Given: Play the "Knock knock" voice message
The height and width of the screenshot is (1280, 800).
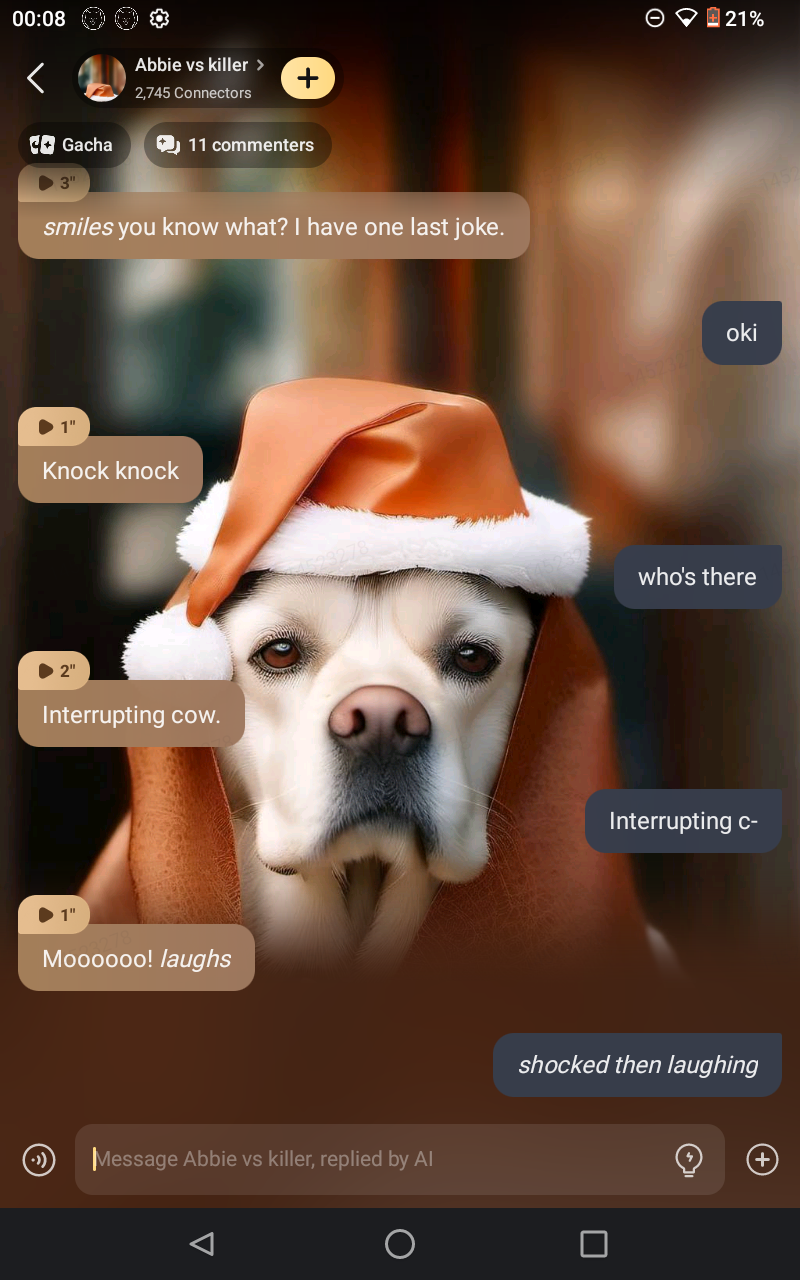Looking at the screenshot, I should (55, 427).
